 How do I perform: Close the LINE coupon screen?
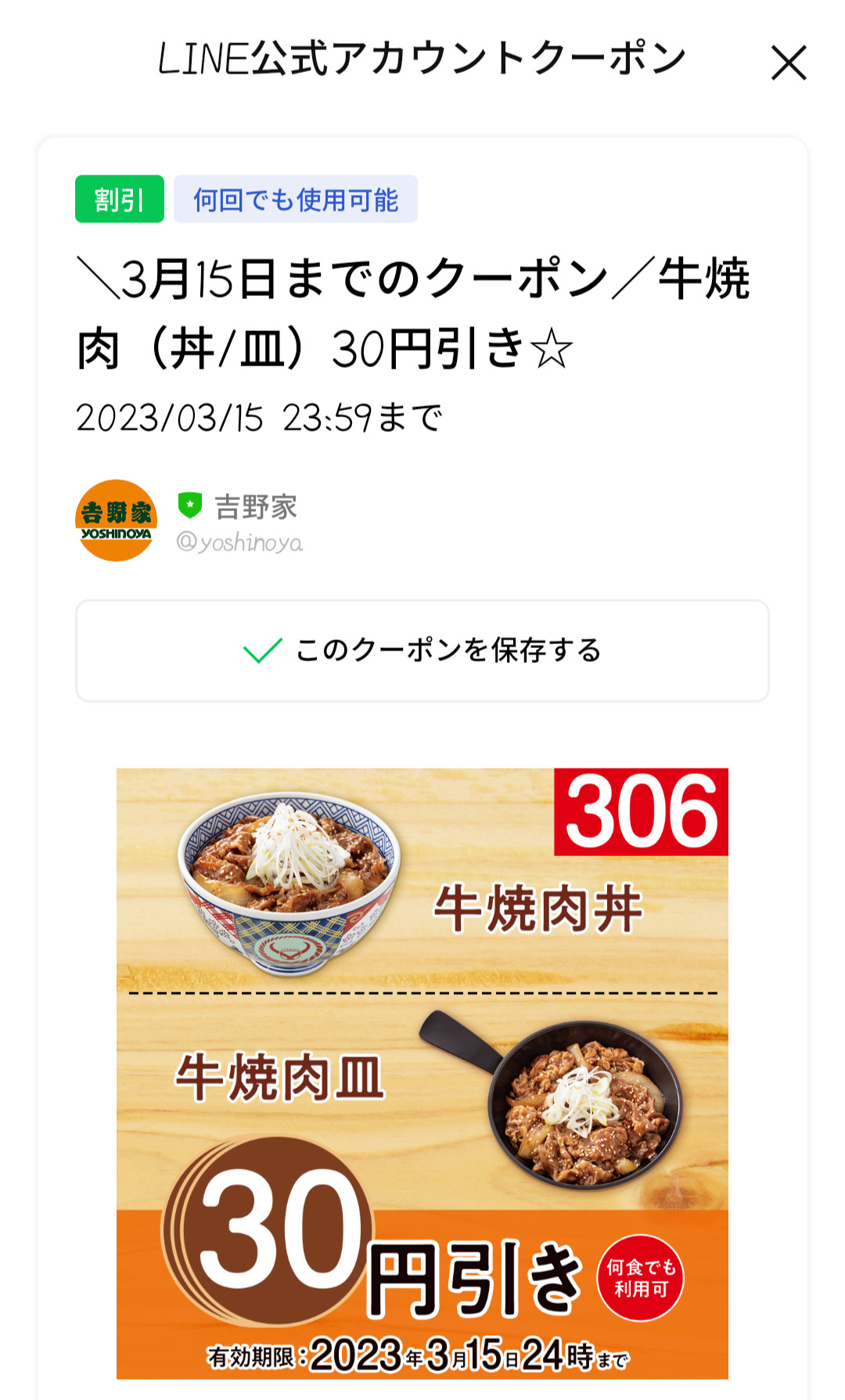coord(788,63)
